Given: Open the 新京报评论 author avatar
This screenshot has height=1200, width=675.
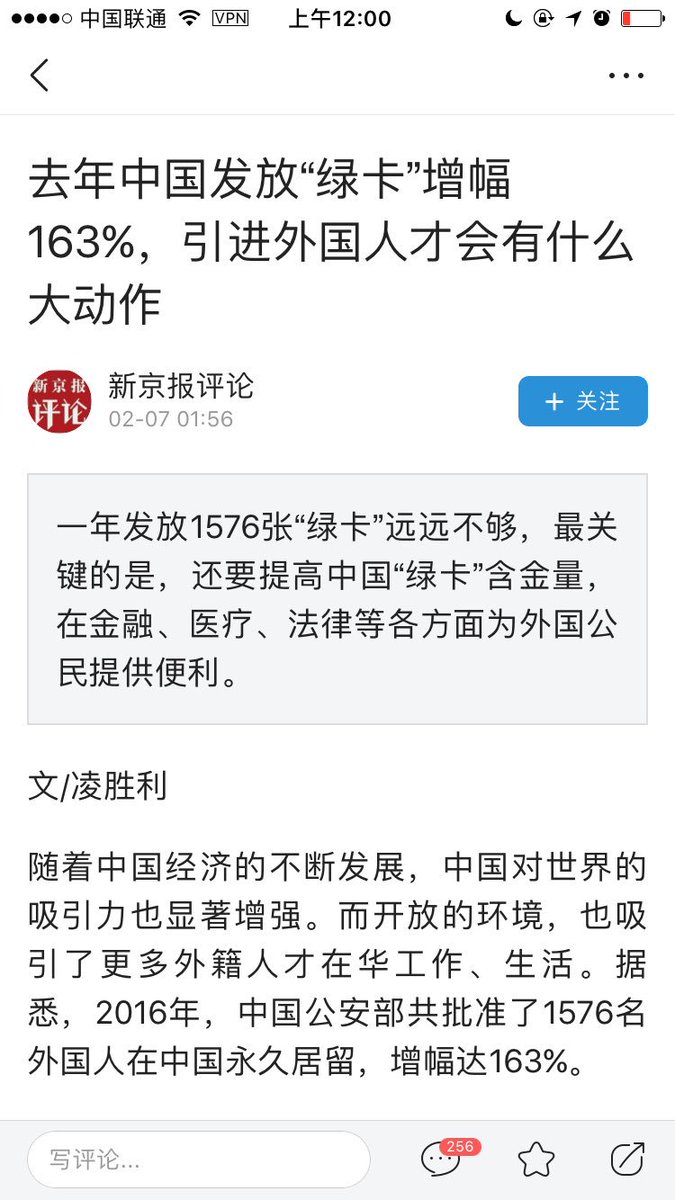Looking at the screenshot, I should pyautogui.click(x=59, y=401).
